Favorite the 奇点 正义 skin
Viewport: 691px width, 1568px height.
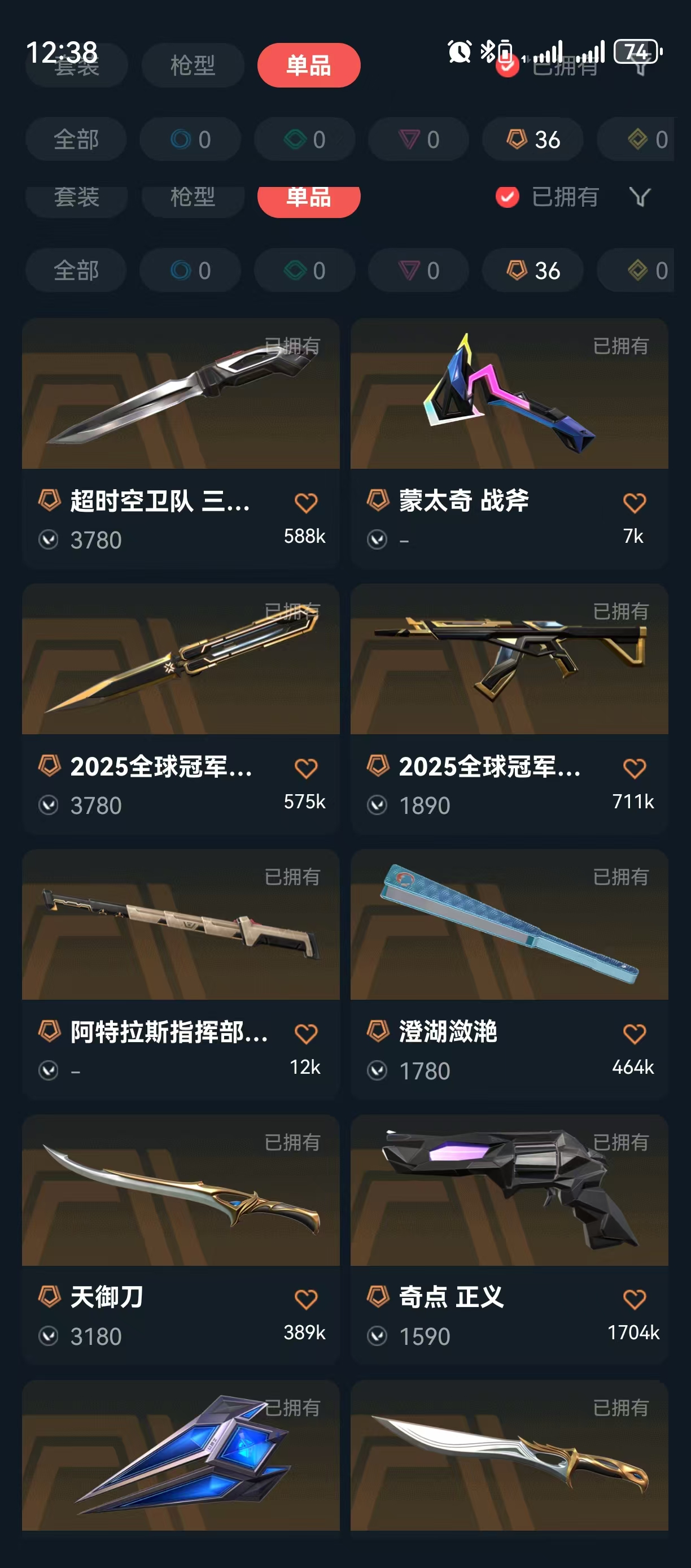[x=634, y=1300]
